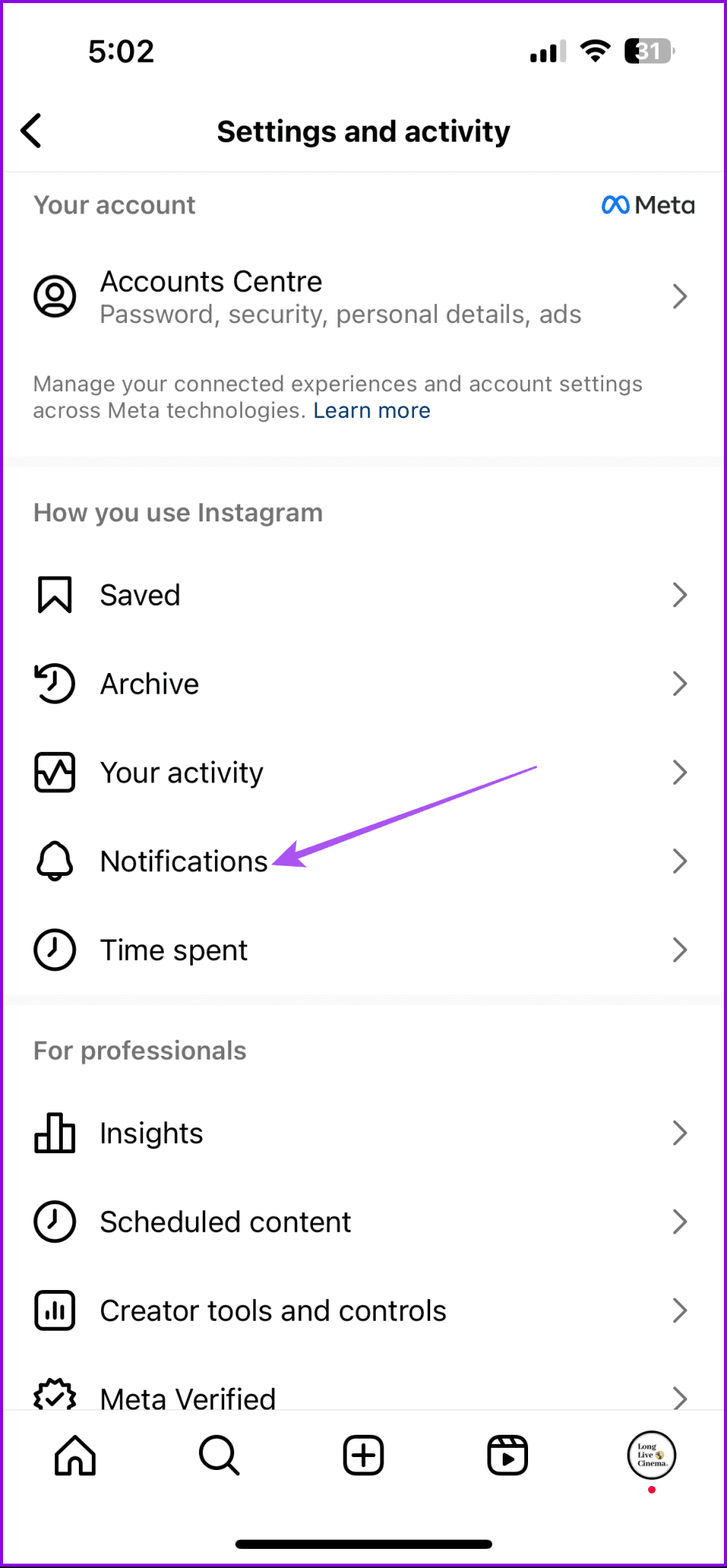Click the Notifications bell icon
This screenshot has width=727, height=1568.
click(x=54, y=861)
